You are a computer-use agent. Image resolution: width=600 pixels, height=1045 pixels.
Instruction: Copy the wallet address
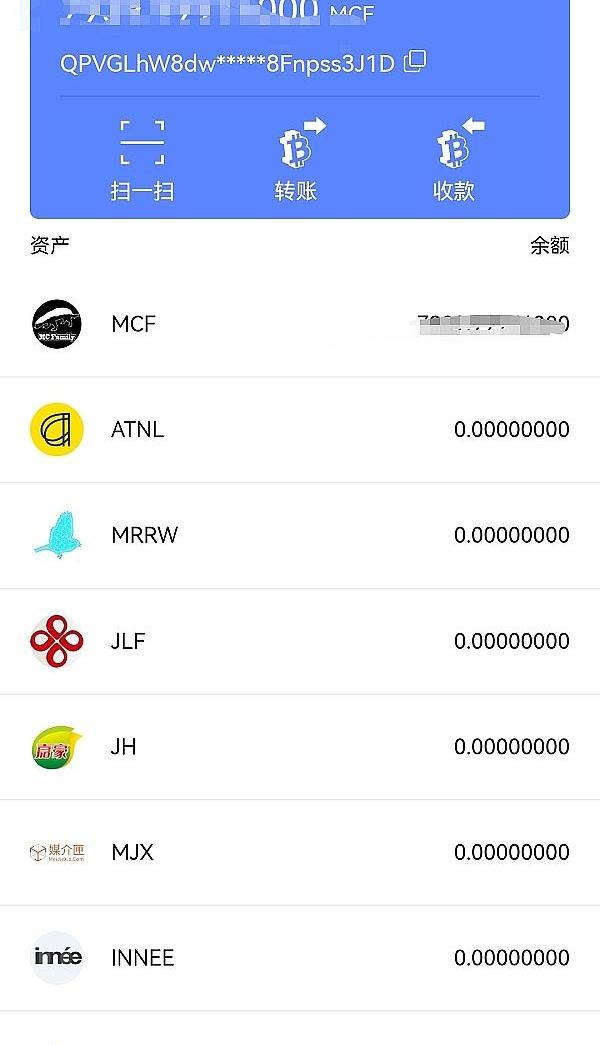point(415,61)
